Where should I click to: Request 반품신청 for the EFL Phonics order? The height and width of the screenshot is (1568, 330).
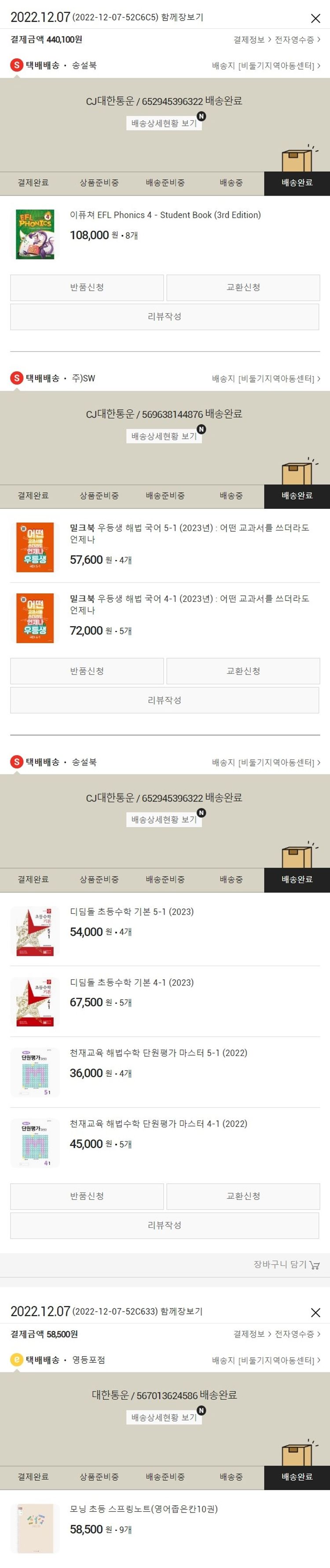coord(87,287)
